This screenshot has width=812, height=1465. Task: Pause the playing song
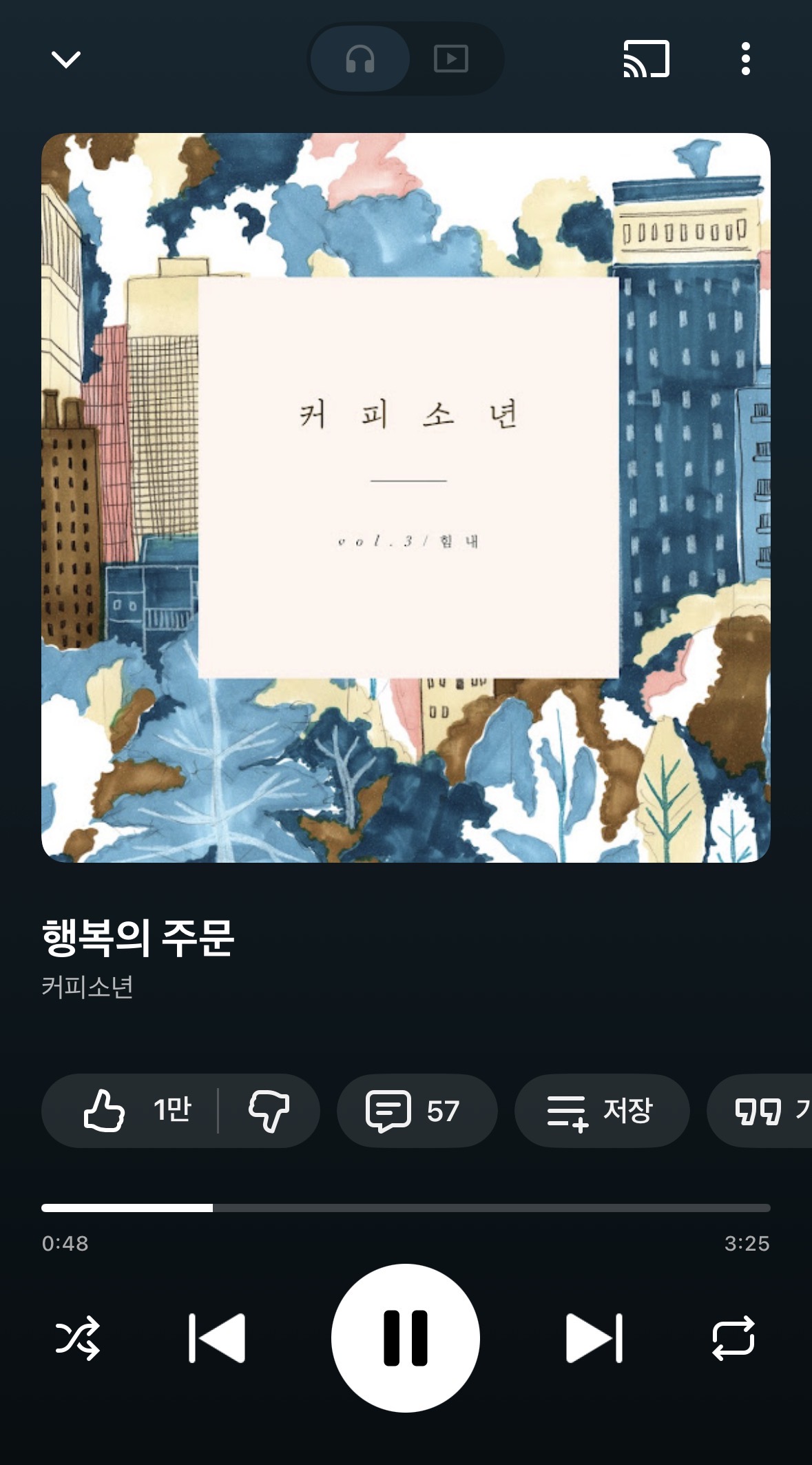(406, 1338)
